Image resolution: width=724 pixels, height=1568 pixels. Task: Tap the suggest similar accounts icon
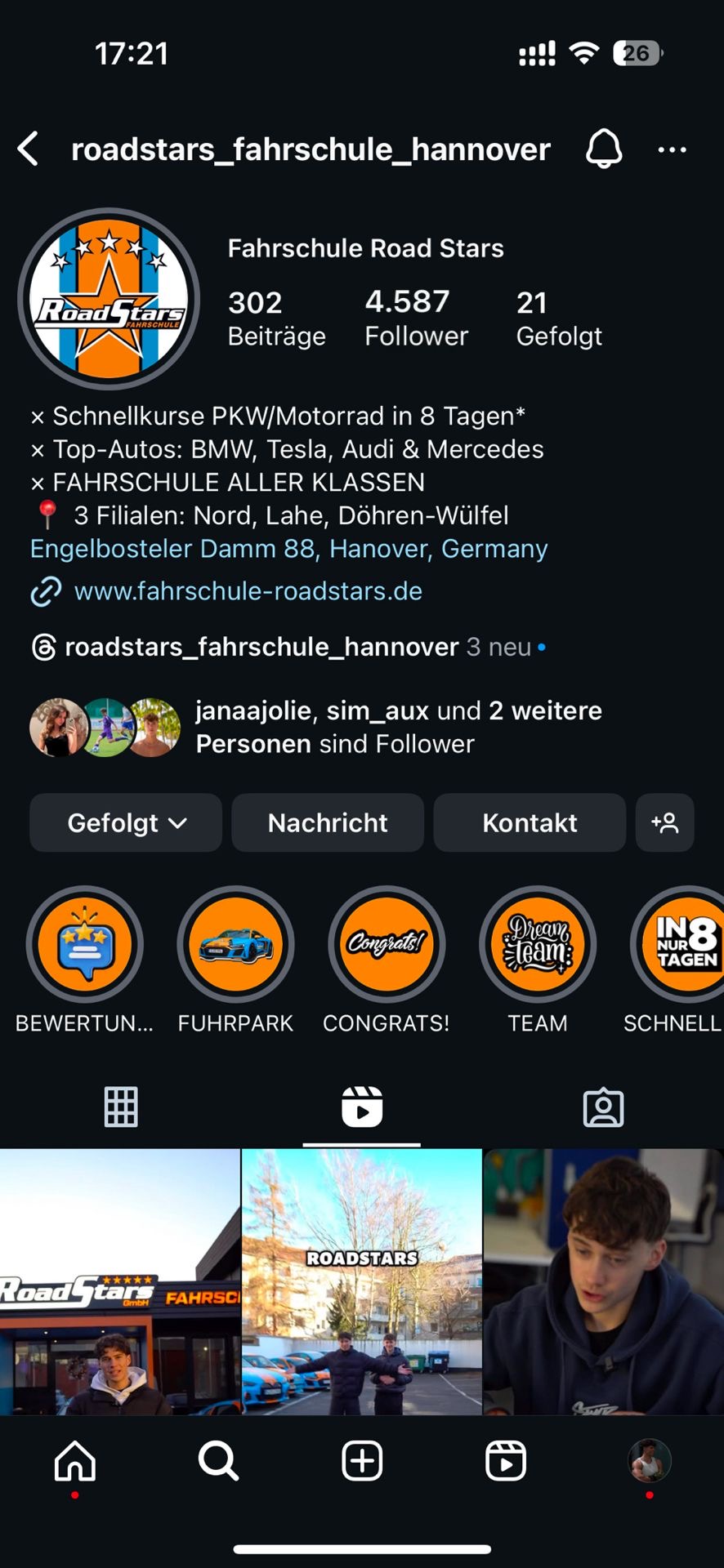click(x=664, y=822)
